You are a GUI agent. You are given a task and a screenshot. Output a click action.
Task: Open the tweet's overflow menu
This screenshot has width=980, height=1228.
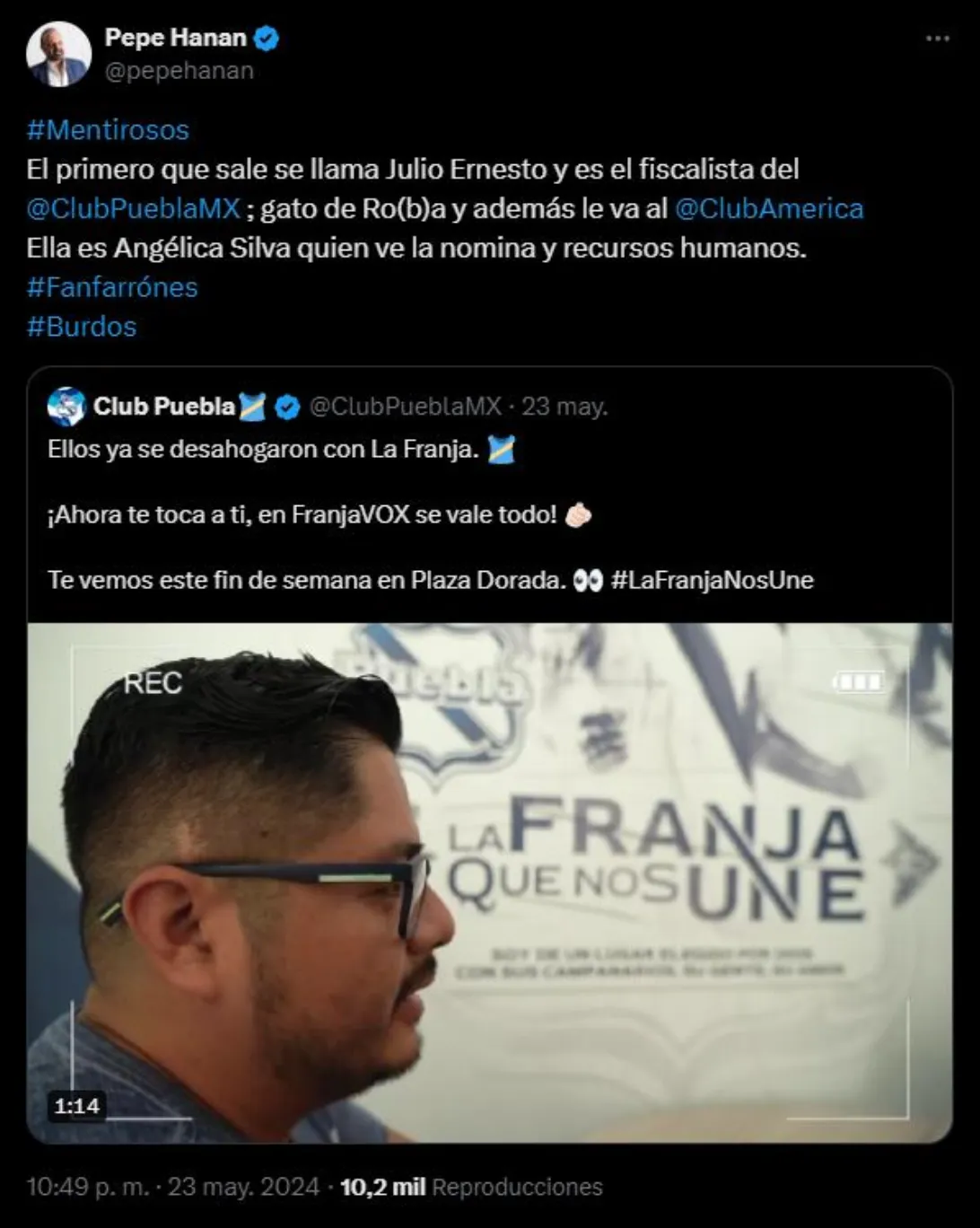pos(937,39)
